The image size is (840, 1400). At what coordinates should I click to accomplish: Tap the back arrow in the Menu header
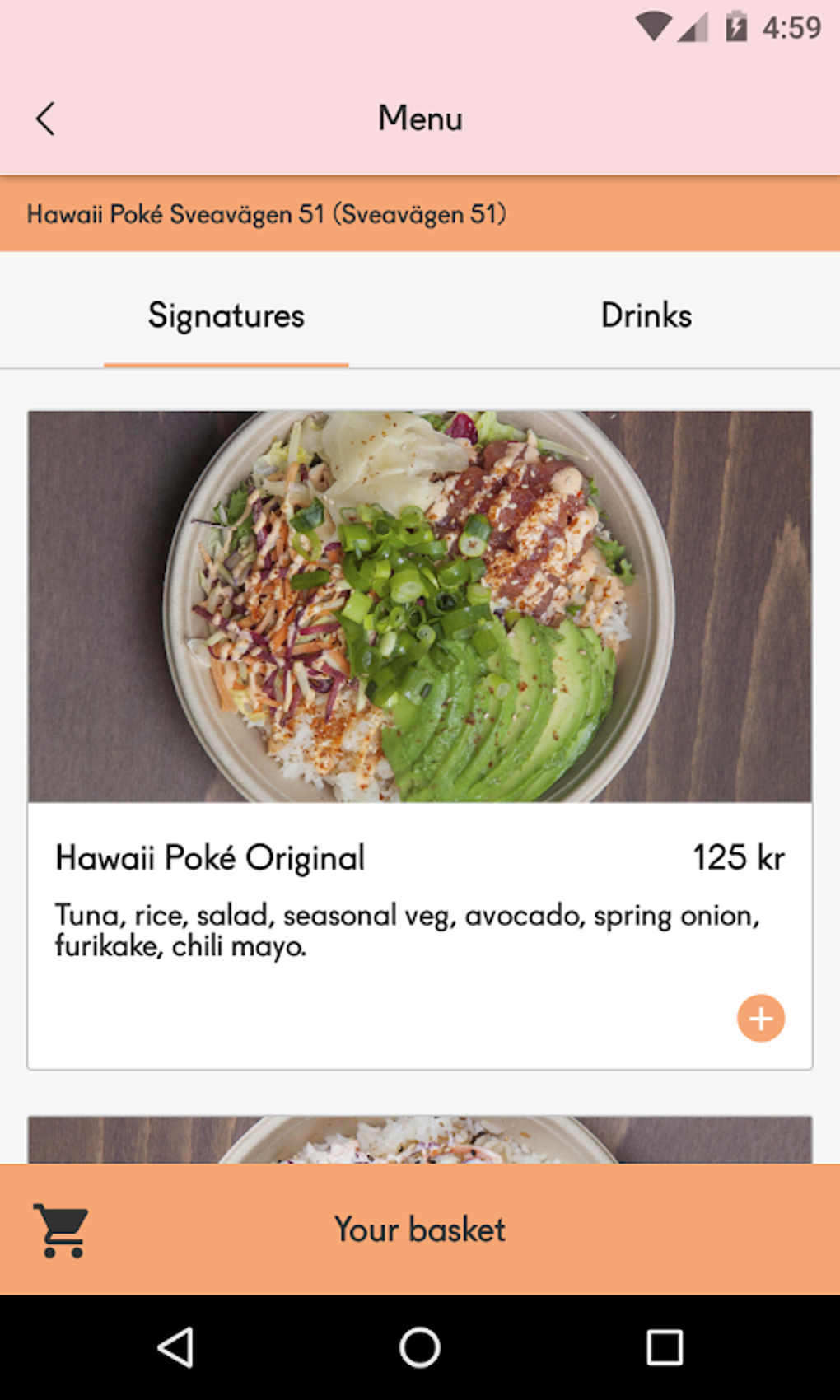[x=46, y=118]
